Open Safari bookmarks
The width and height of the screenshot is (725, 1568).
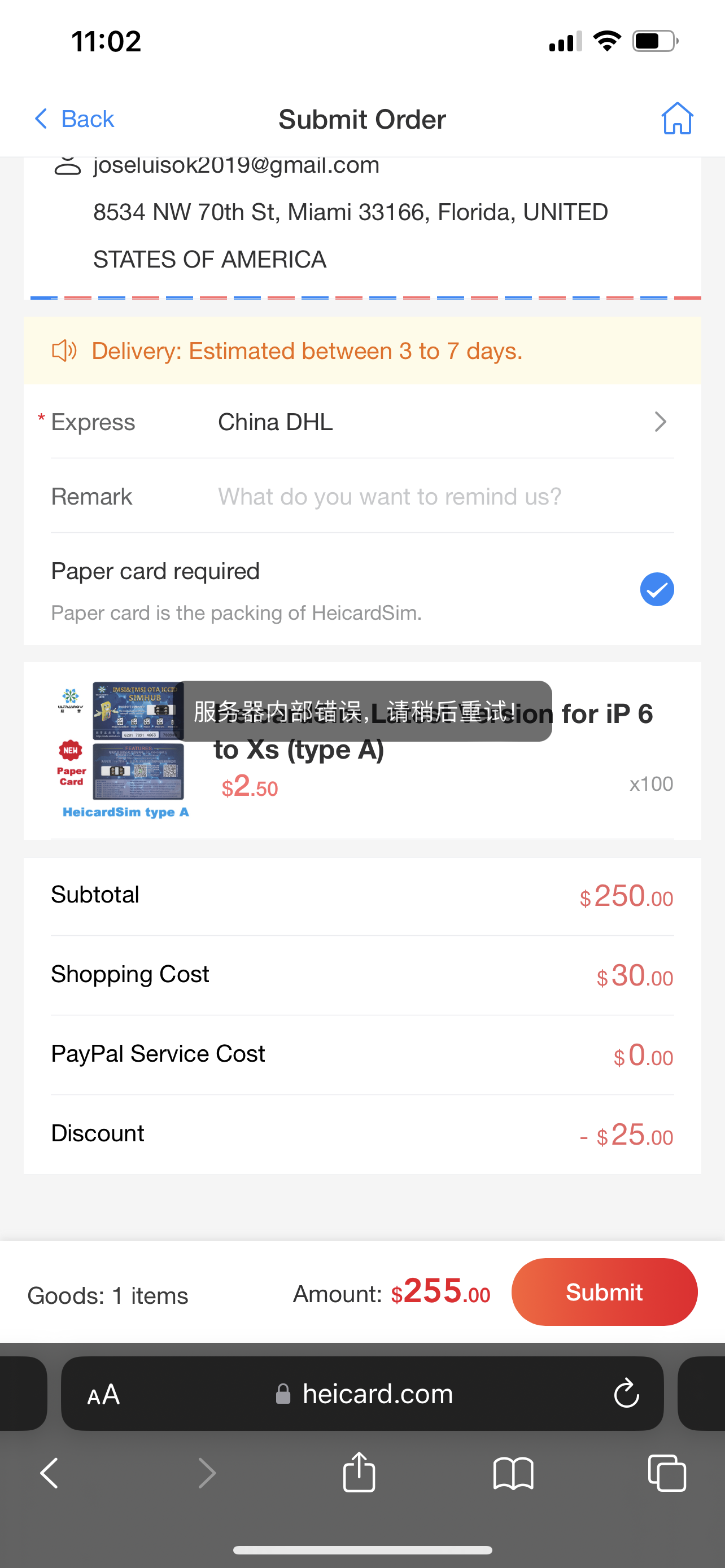[x=513, y=1474]
